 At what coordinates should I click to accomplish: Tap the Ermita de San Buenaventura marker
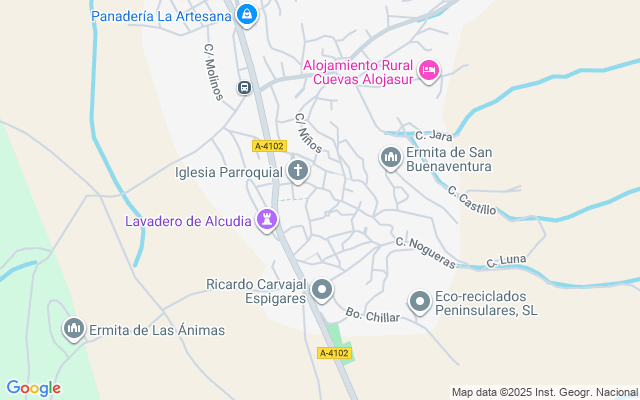pos(390,157)
